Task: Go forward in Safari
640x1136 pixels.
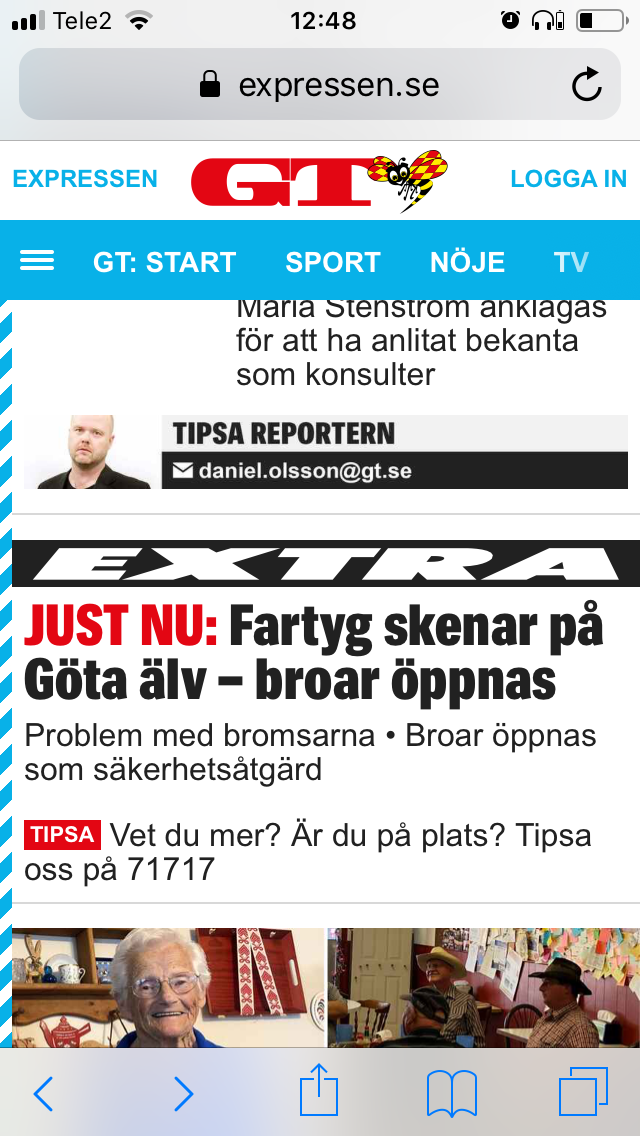Action: click(183, 1093)
